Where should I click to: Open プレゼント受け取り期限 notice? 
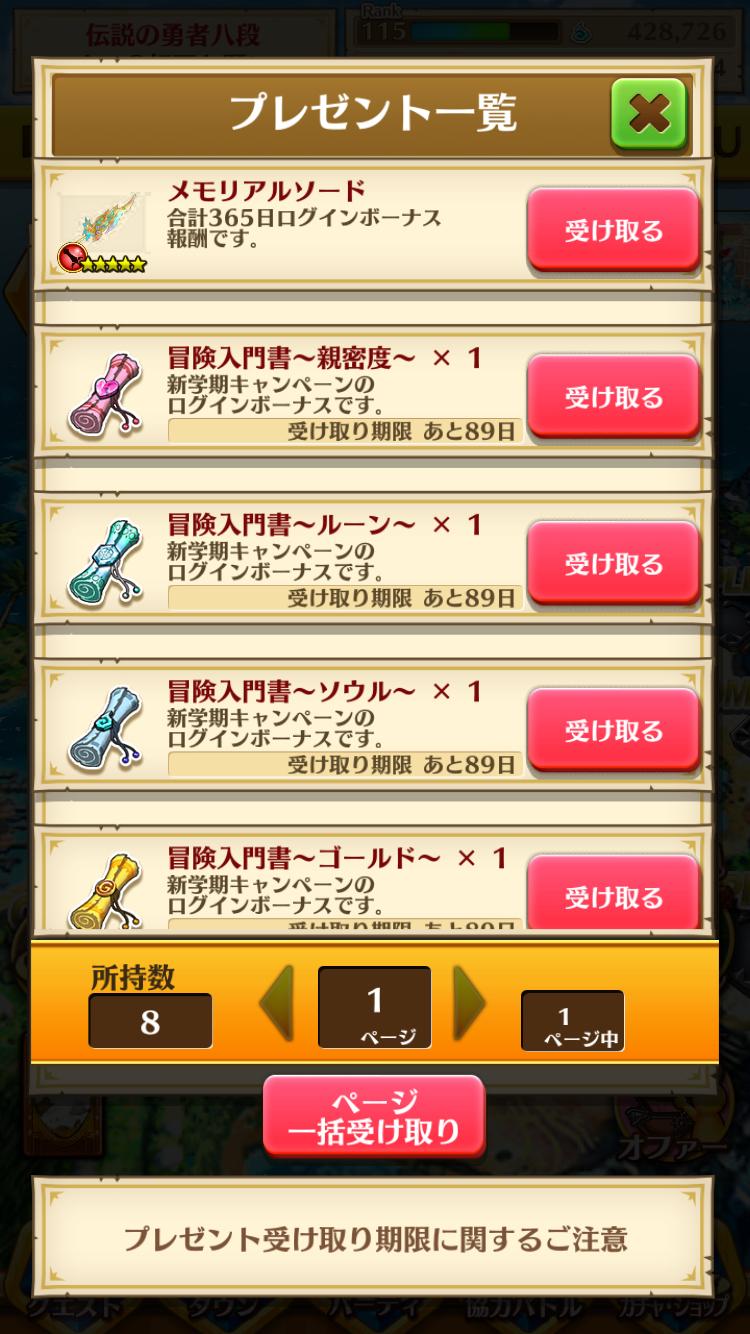[375, 1240]
